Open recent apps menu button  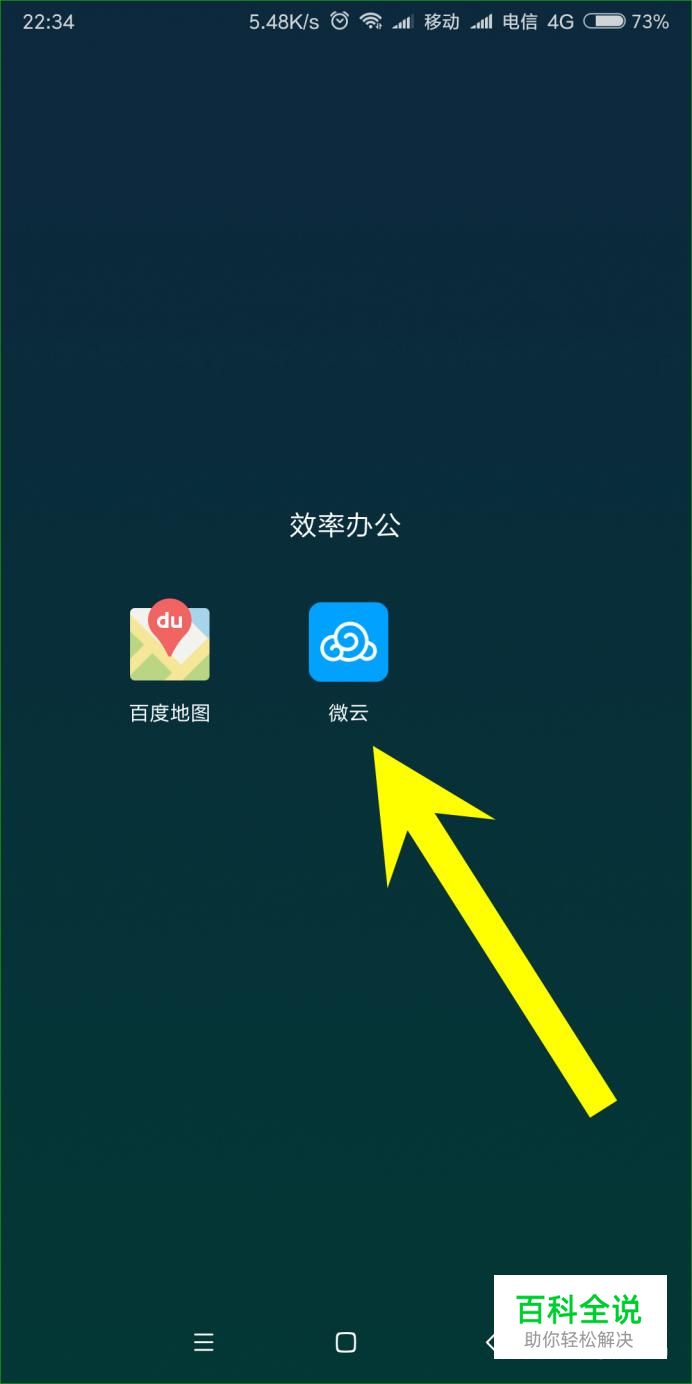click(x=204, y=1342)
